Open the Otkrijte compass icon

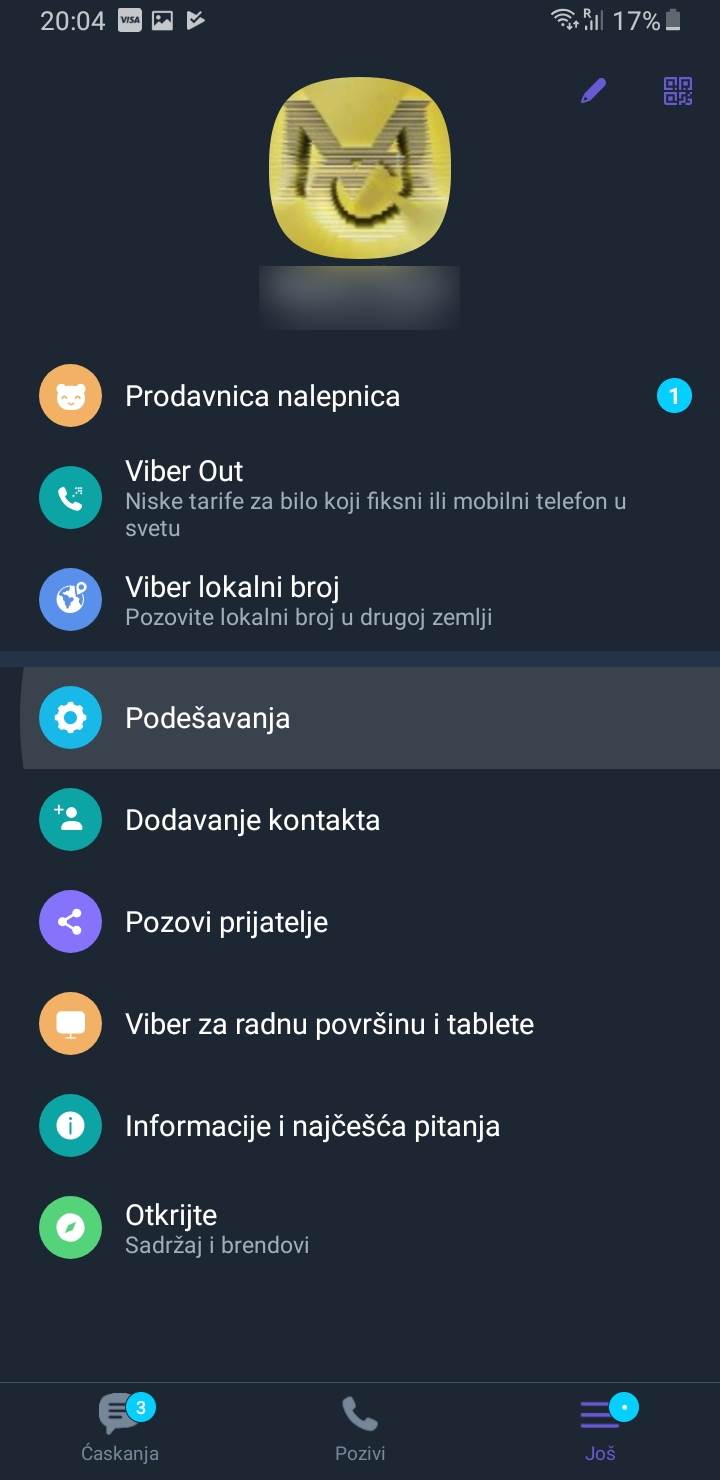[70, 1227]
